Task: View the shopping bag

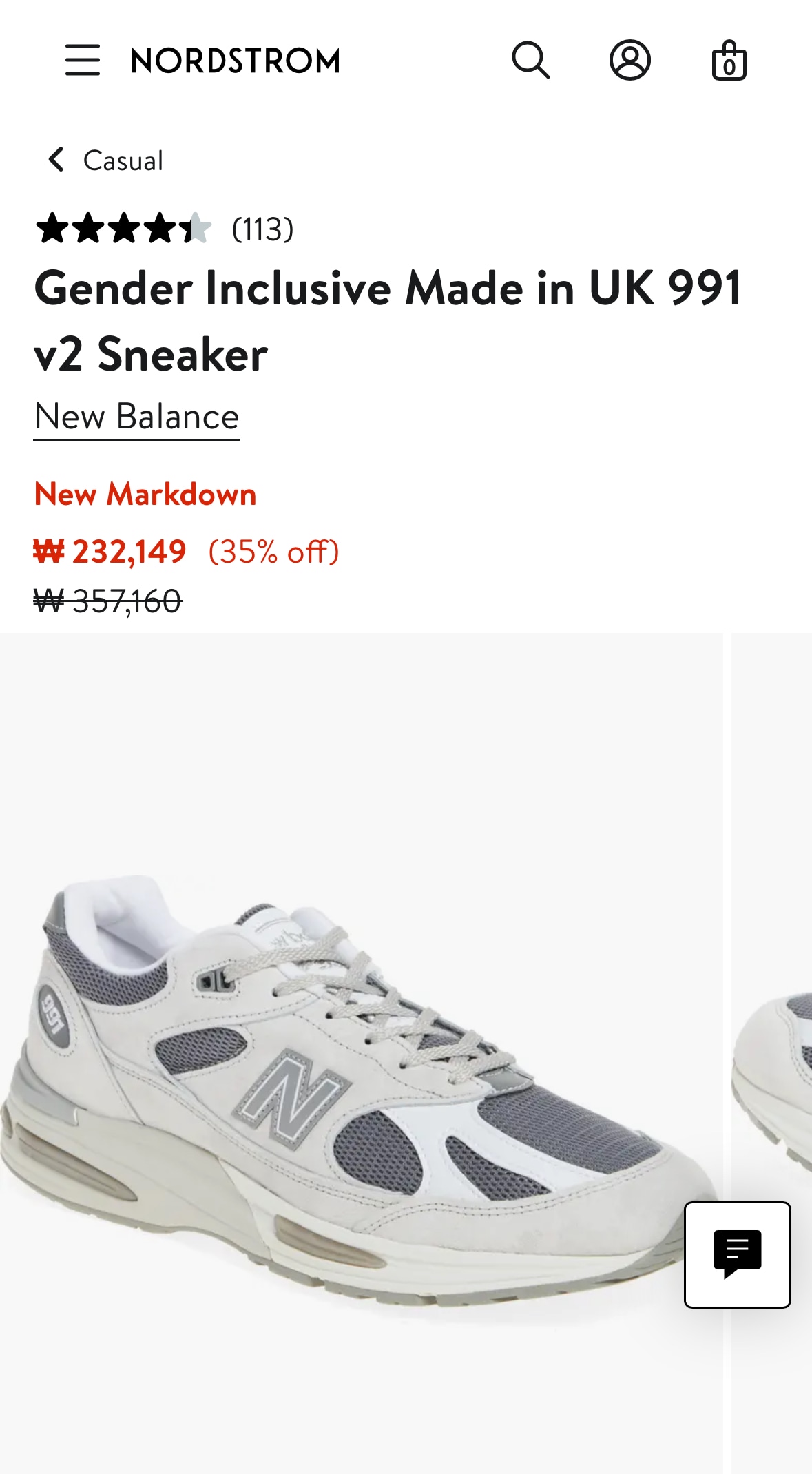Action: coord(729,61)
